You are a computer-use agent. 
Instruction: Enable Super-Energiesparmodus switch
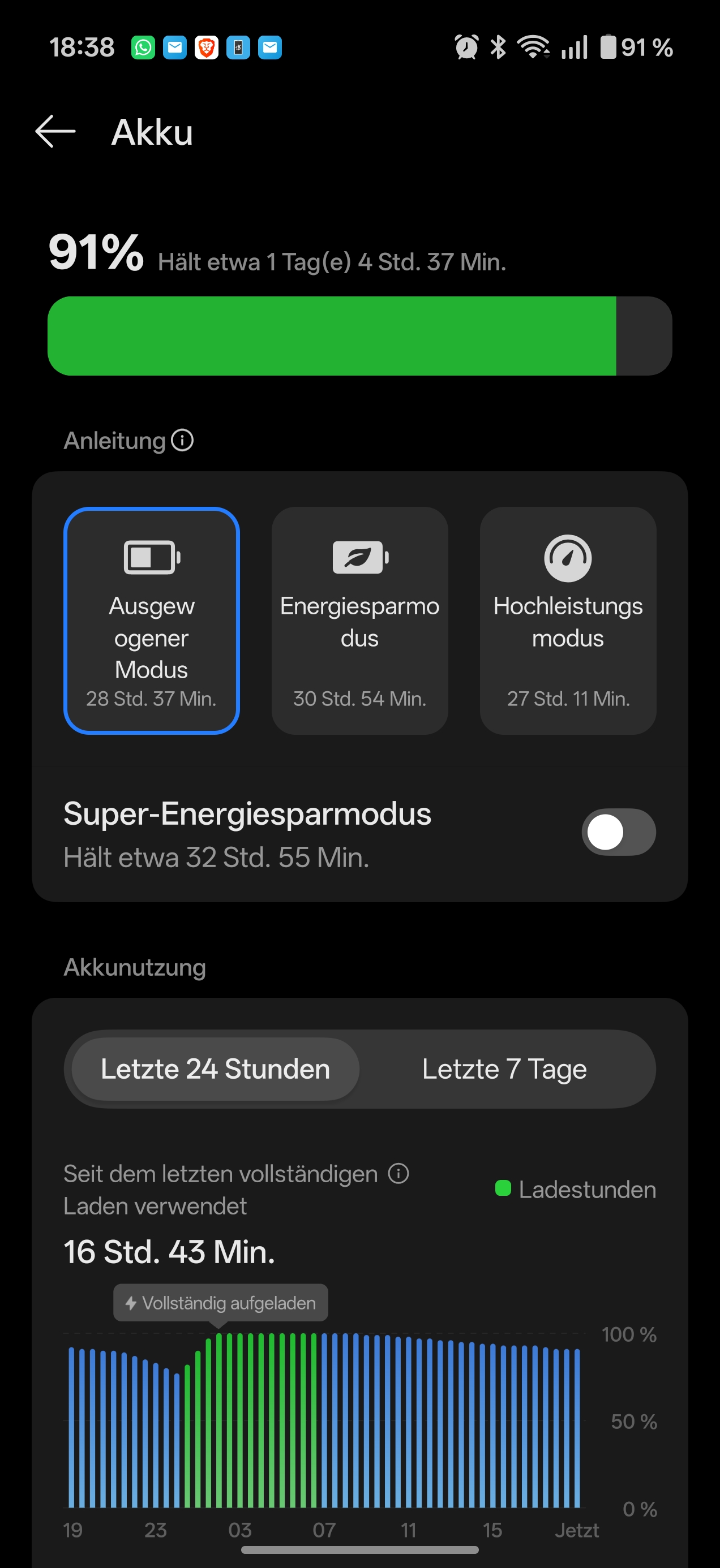tap(618, 832)
